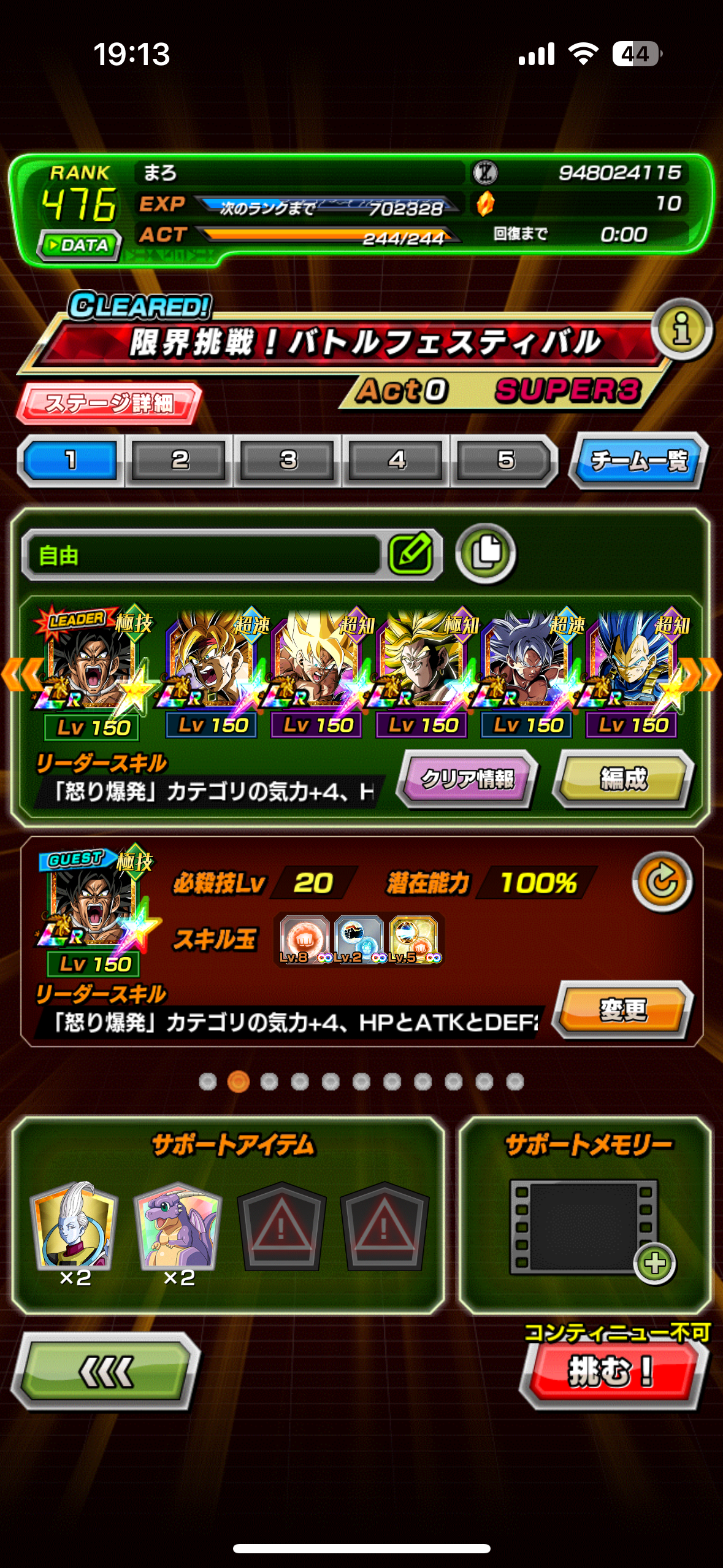
Task: Open the DATA button under rank
Action: click(79, 245)
